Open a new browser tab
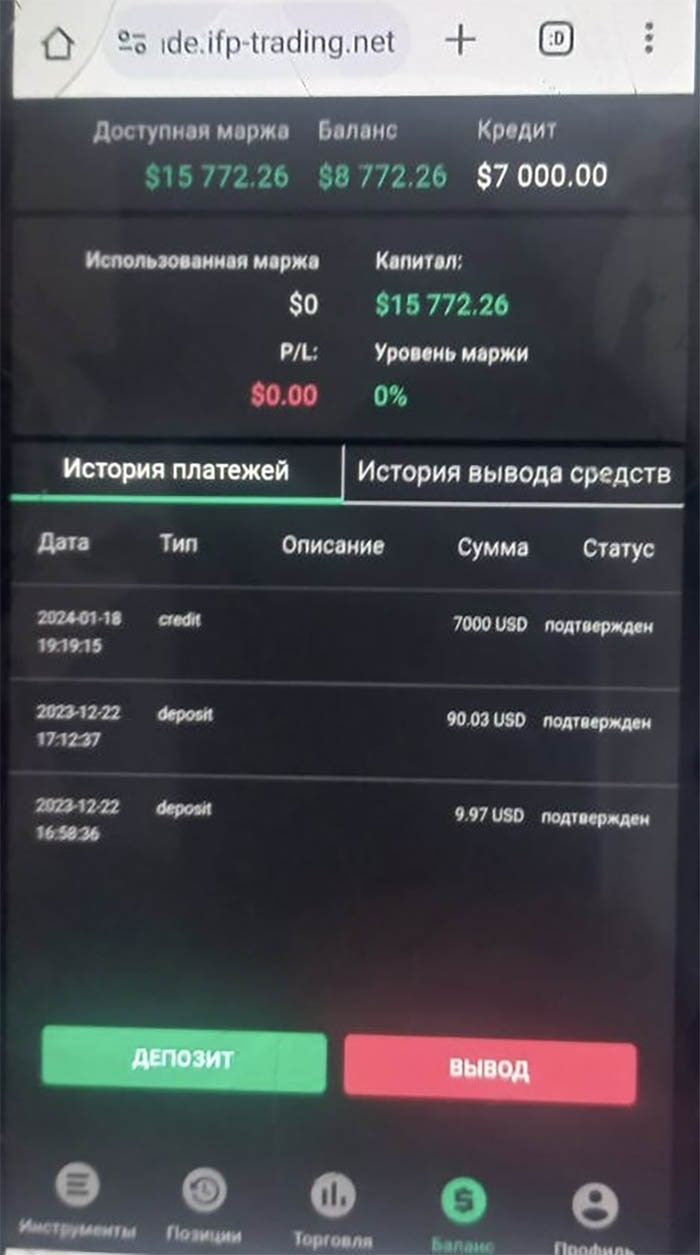 [x=460, y=40]
